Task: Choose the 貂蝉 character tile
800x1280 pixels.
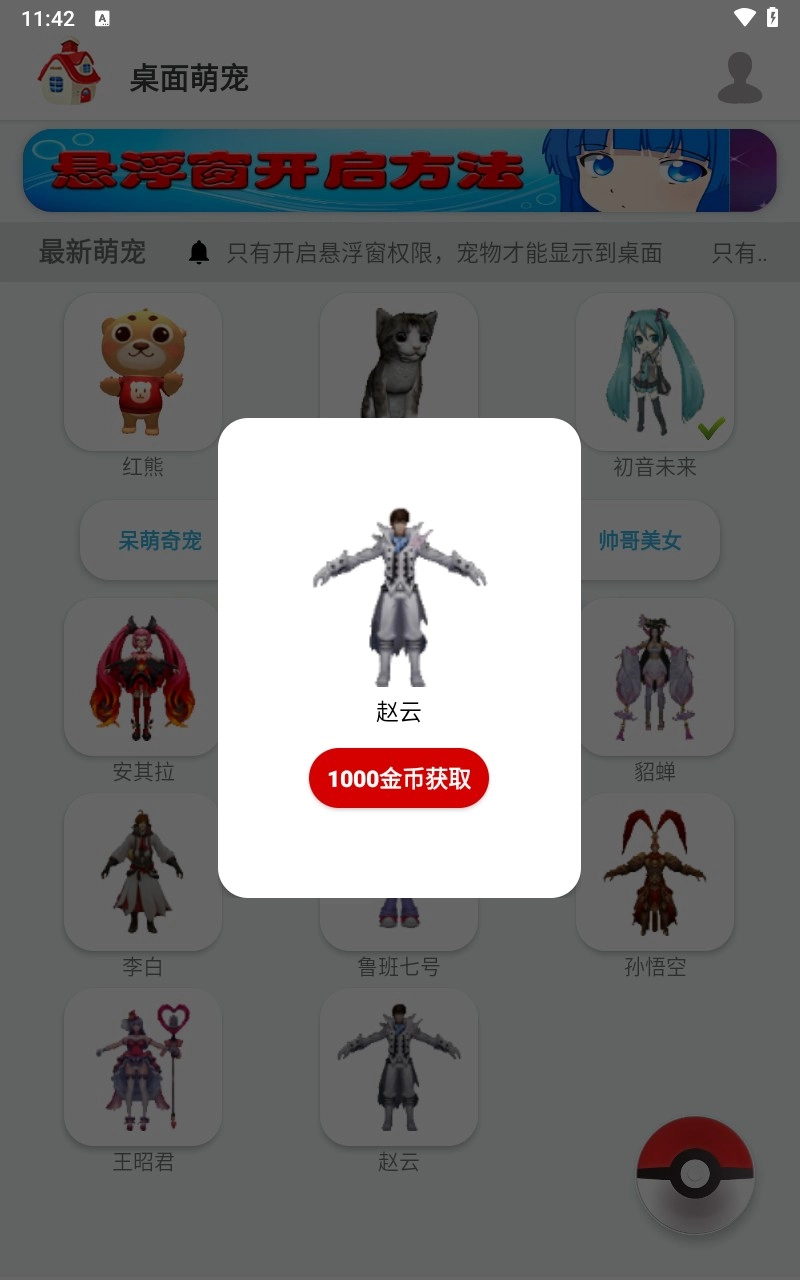Action: [655, 677]
